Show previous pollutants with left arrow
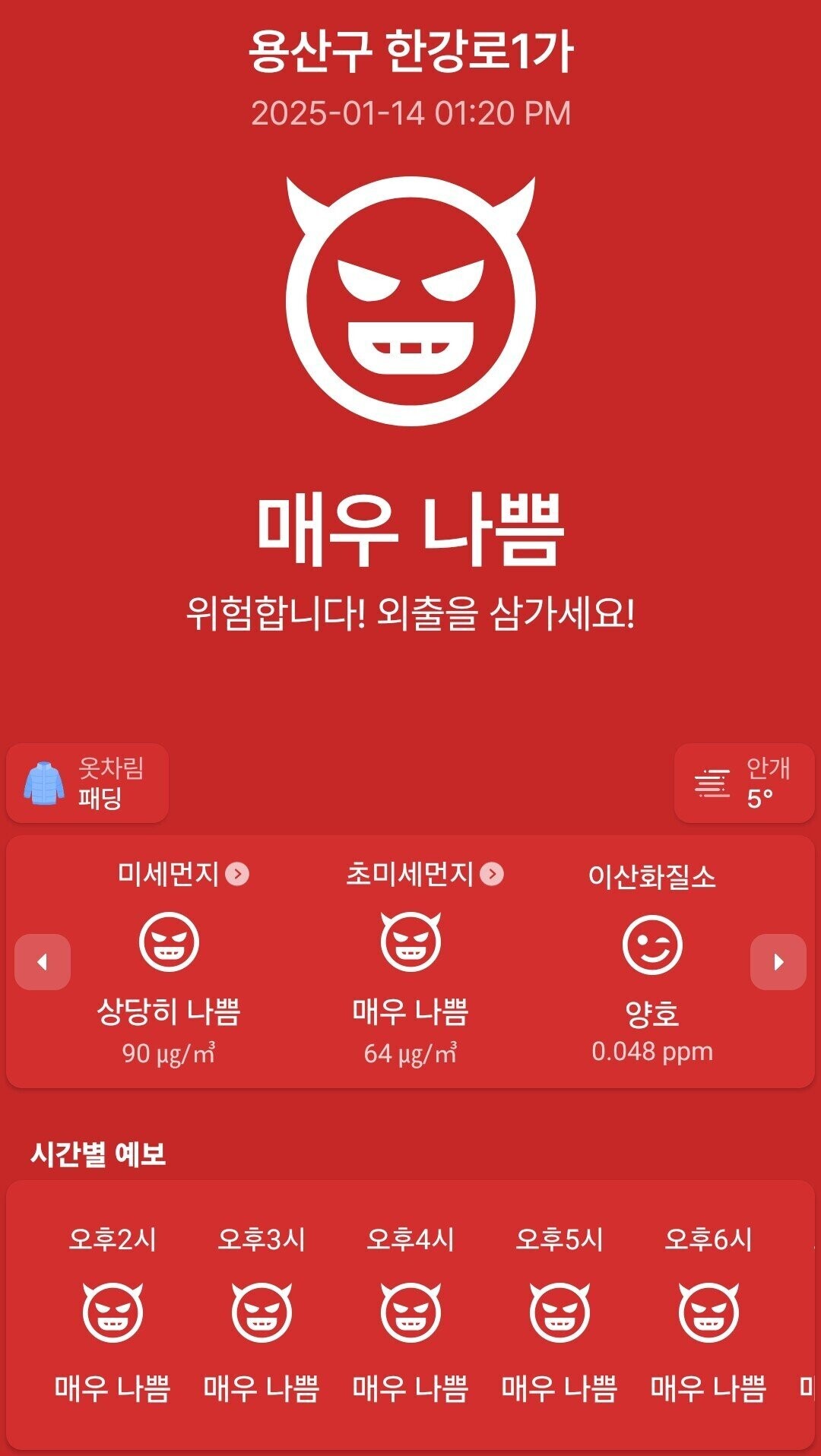 pyautogui.click(x=43, y=962)
